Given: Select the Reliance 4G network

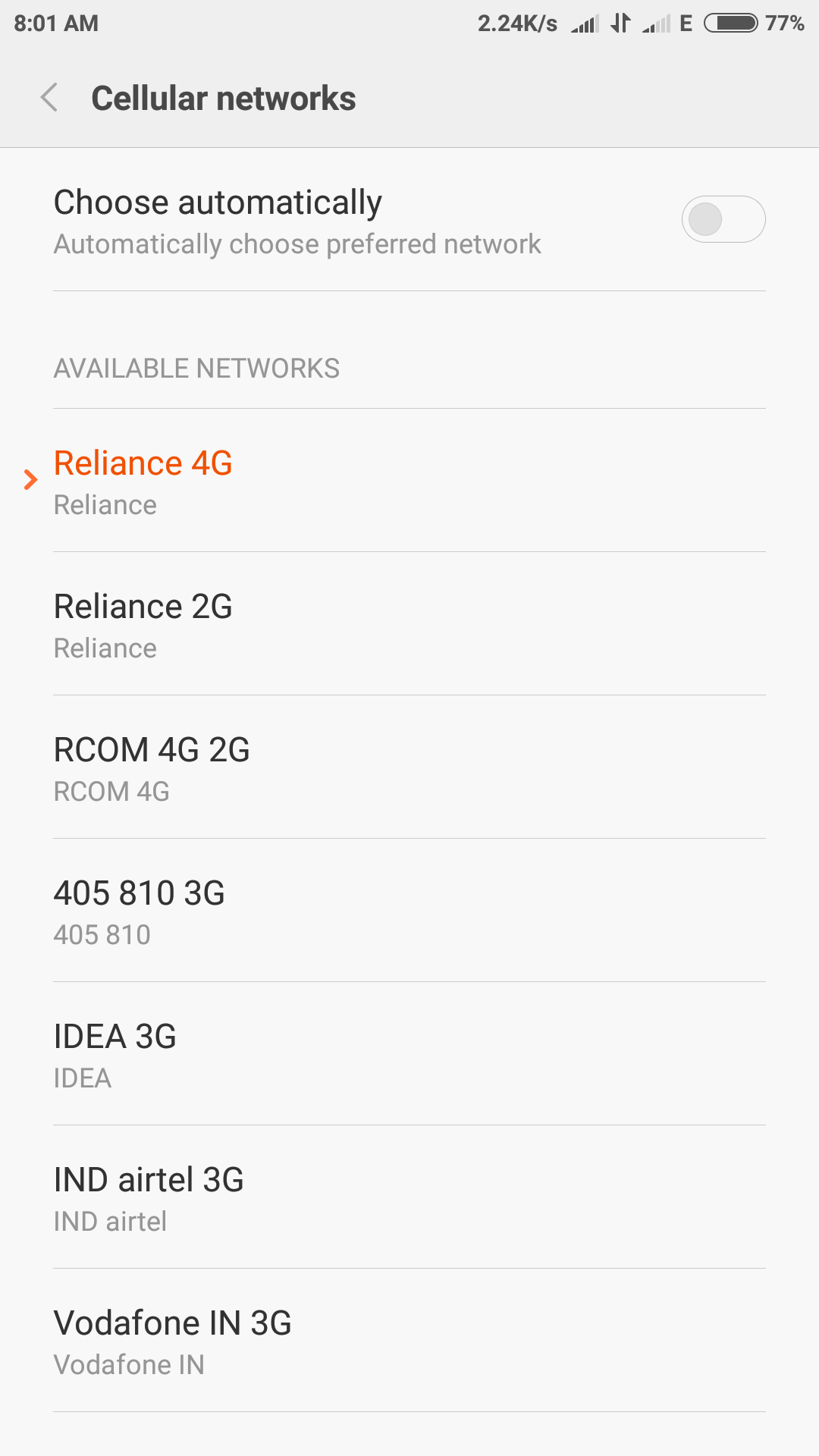Looking at the screenshot, I should pos(409,481).
